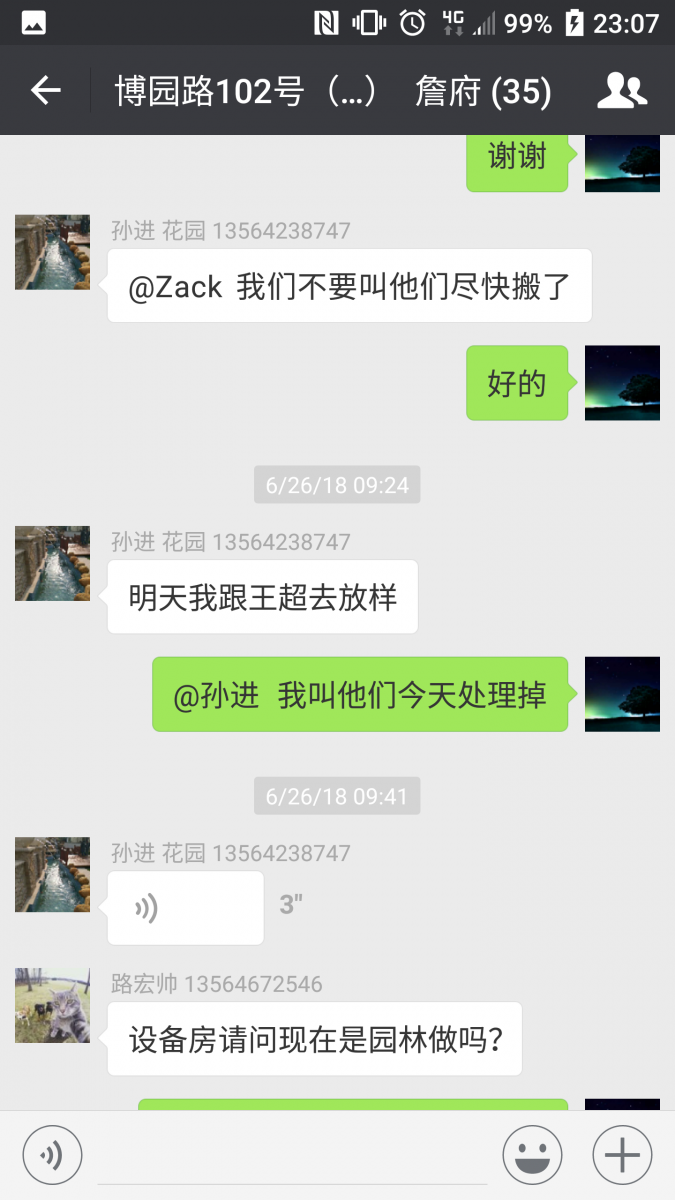Open 路宏帅's cat avatar profile
The width and height of the screenshot is (675, 1200).
click(52, 1006)
